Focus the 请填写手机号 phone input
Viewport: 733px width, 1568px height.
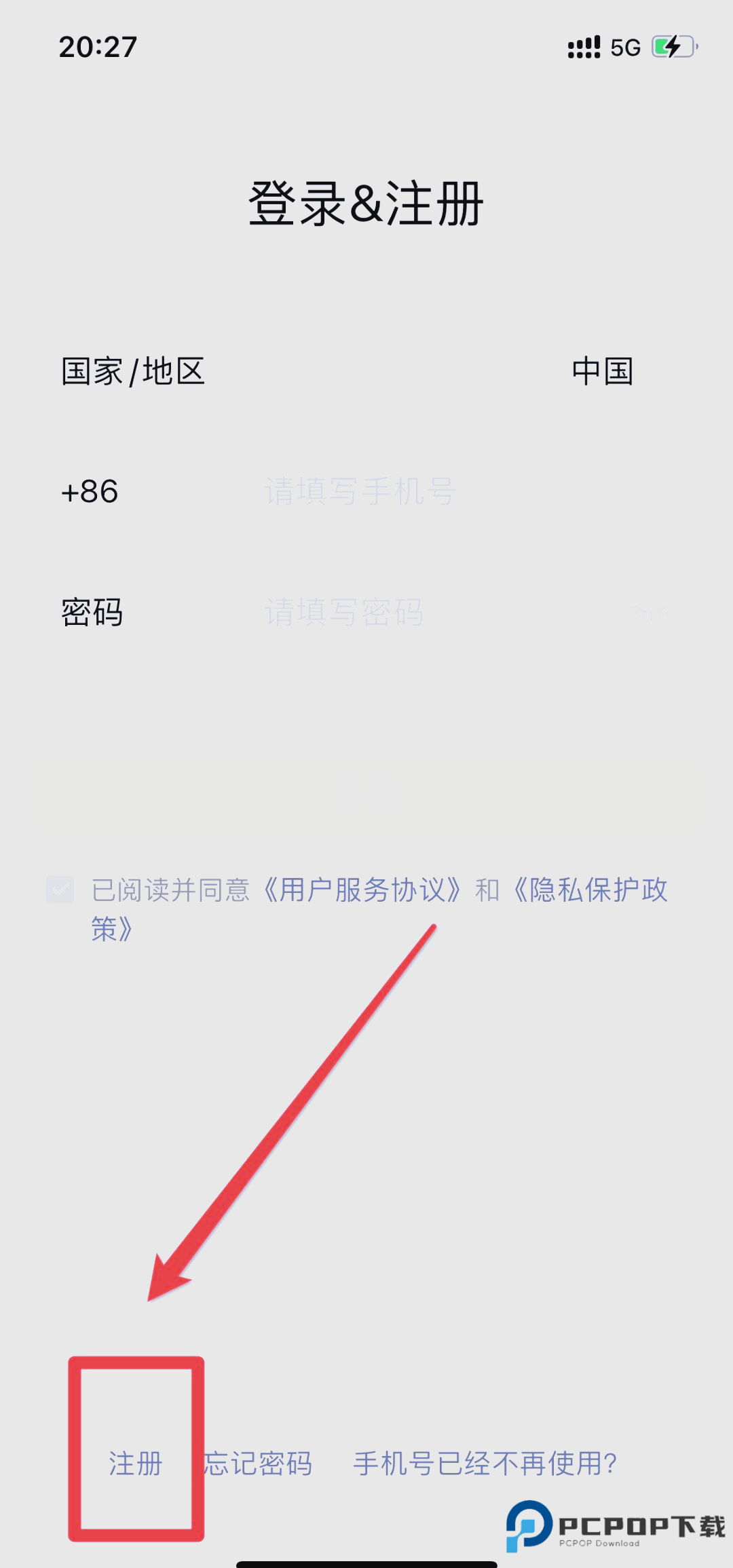(360, 492)
